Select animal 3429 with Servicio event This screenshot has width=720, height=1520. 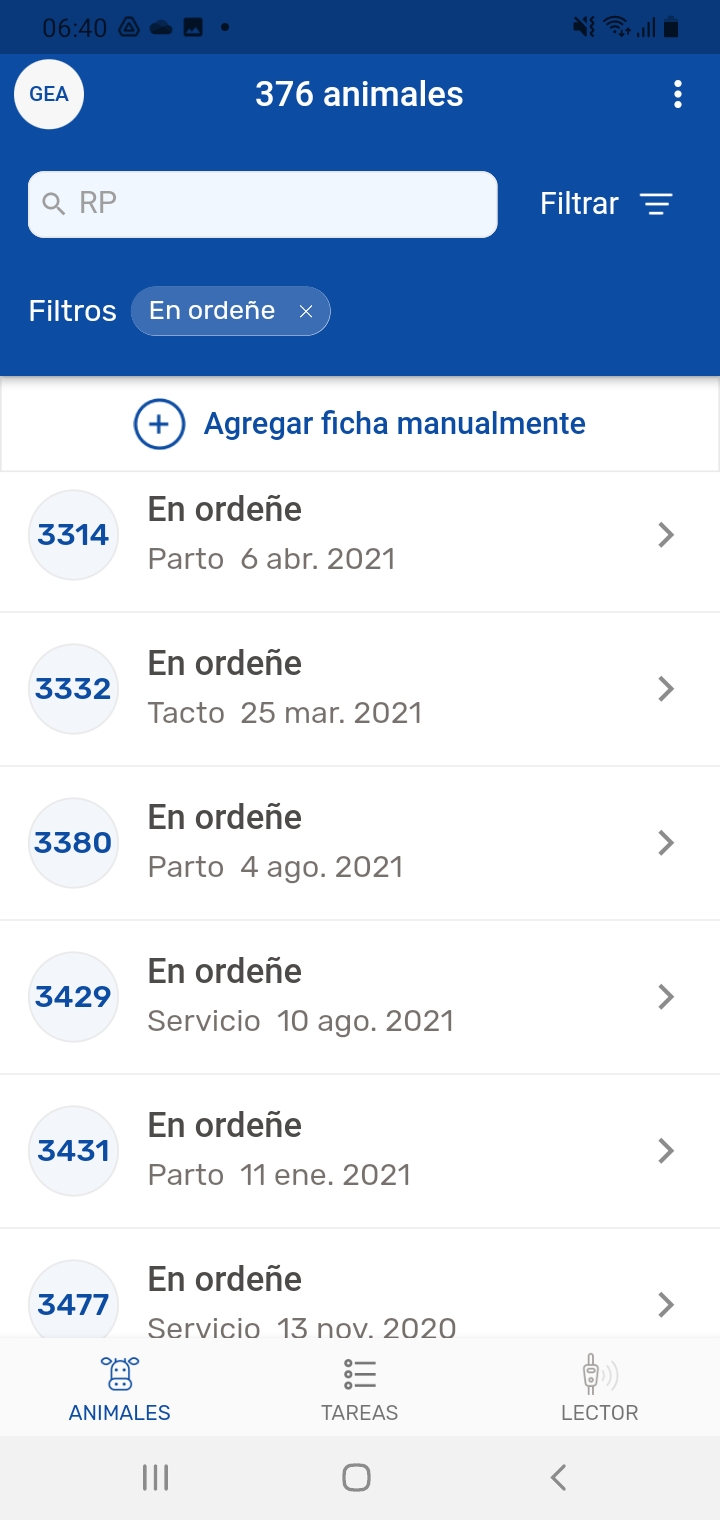(x=360, y=997)
